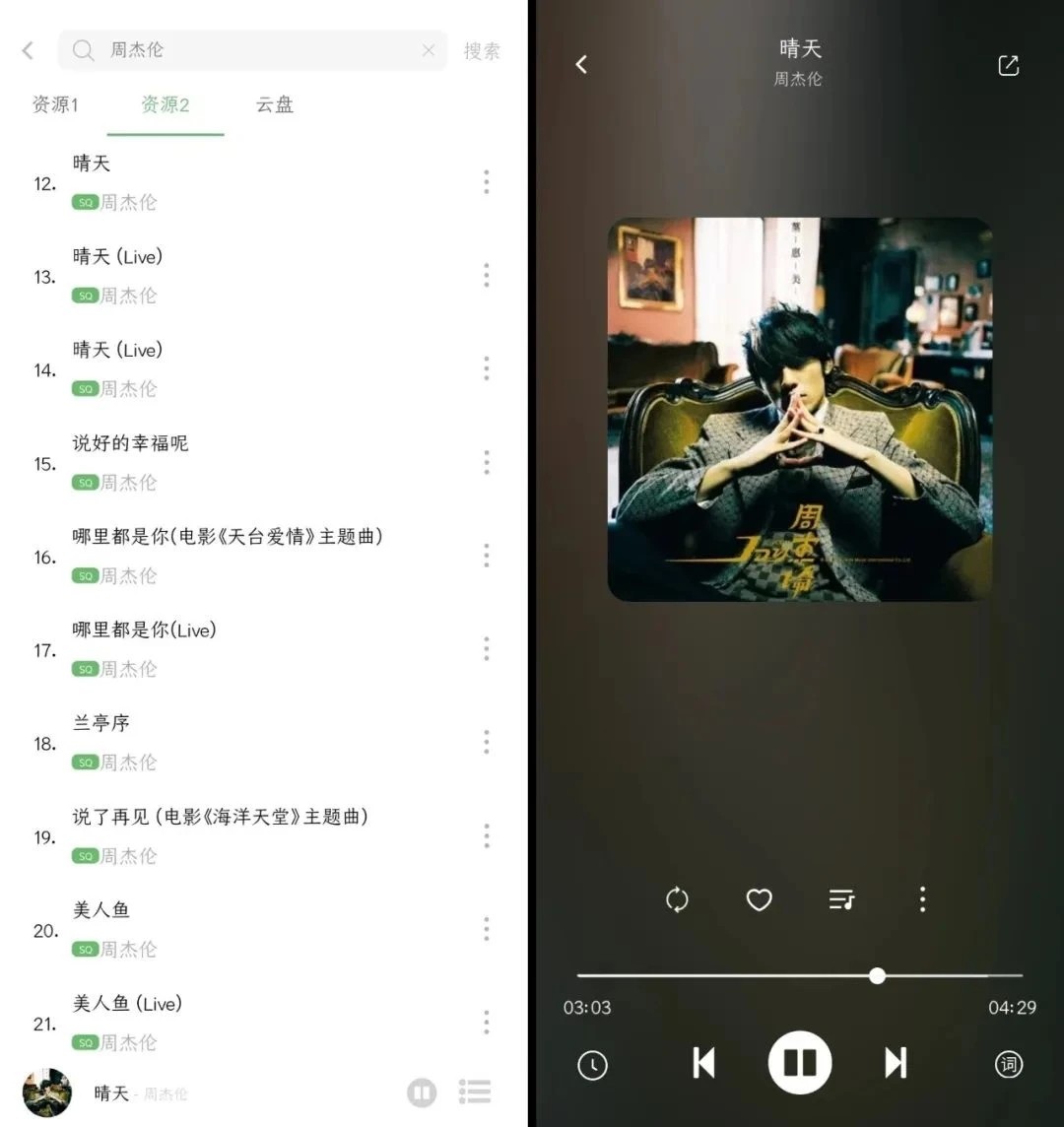The image size is (1064, 1127).
Task: Open more options for 美人鱼 (Live)
Action: 486,1023
